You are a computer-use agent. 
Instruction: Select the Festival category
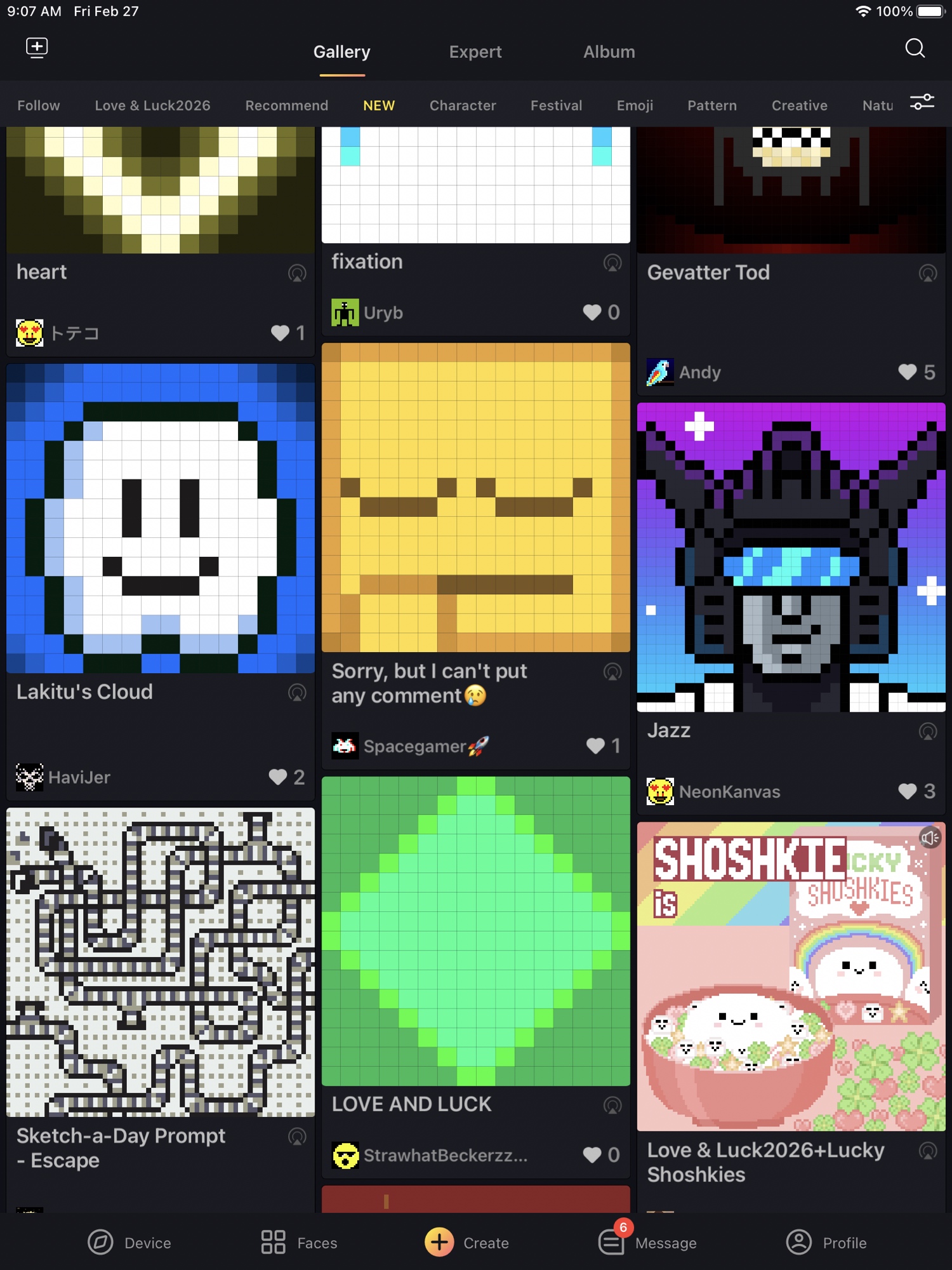pyautogui.click(x=556, y=105)
